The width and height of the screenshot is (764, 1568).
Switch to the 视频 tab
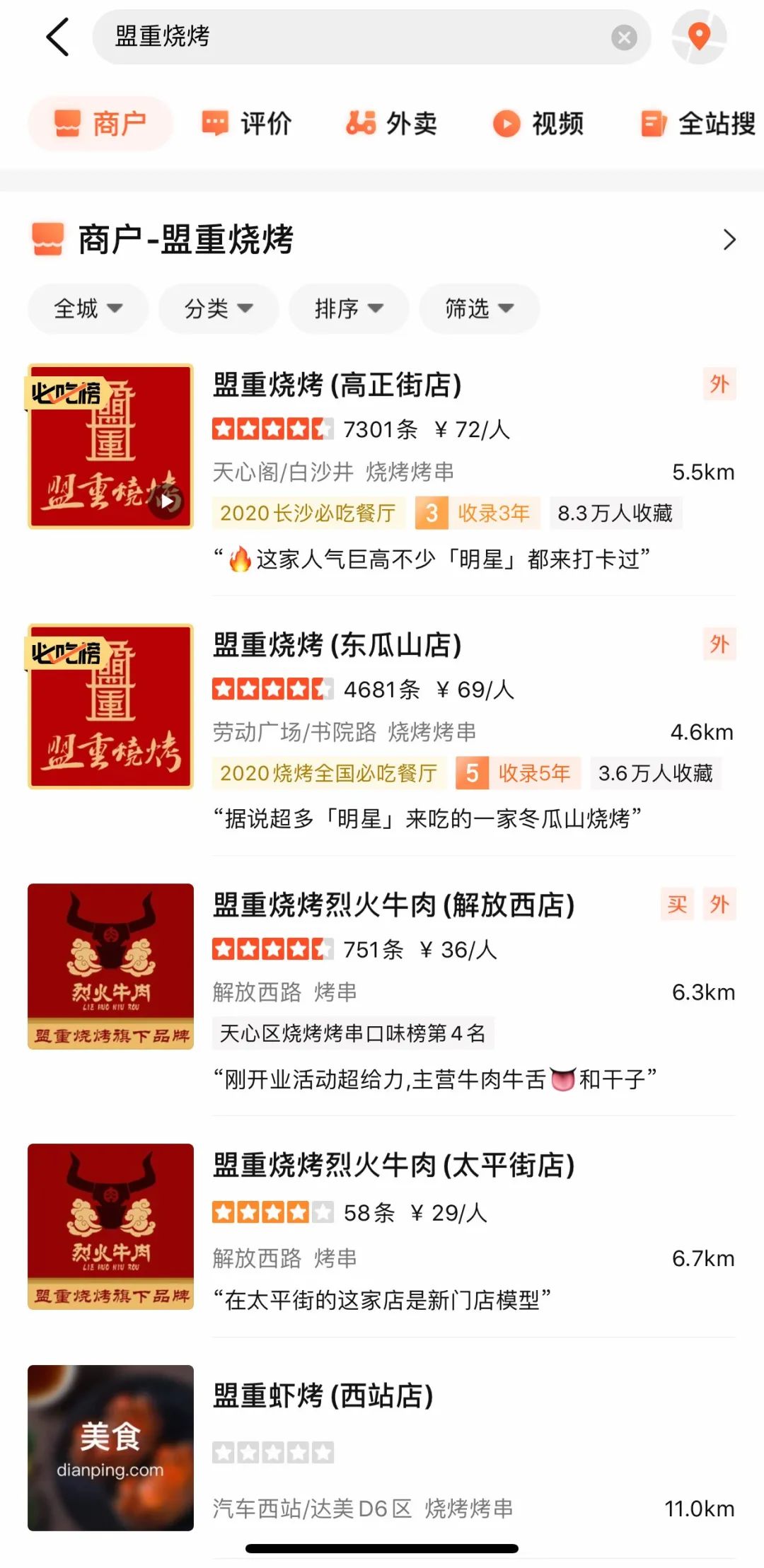click(539, 122)
